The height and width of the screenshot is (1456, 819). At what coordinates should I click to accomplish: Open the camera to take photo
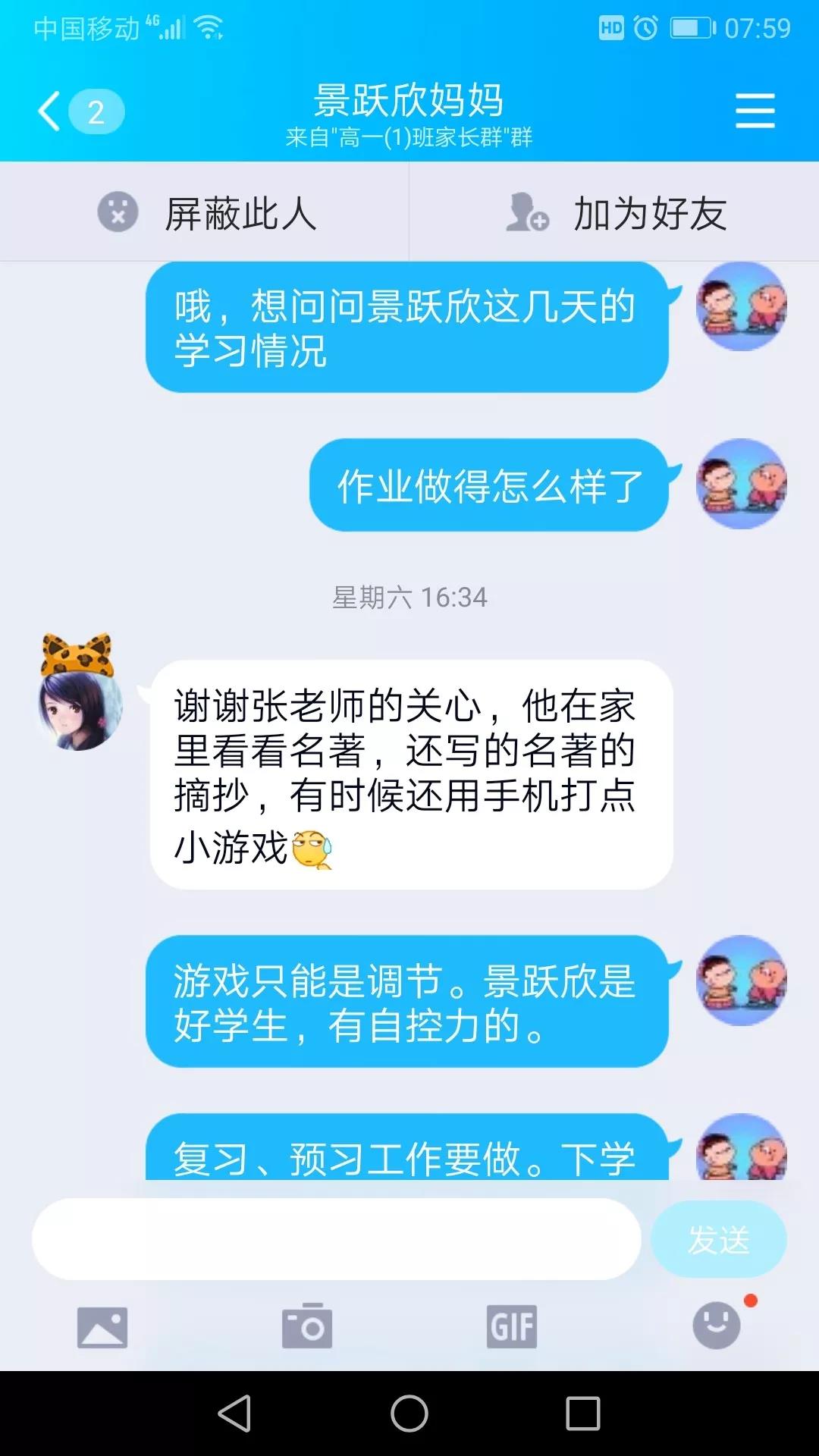click(307, 1327)
